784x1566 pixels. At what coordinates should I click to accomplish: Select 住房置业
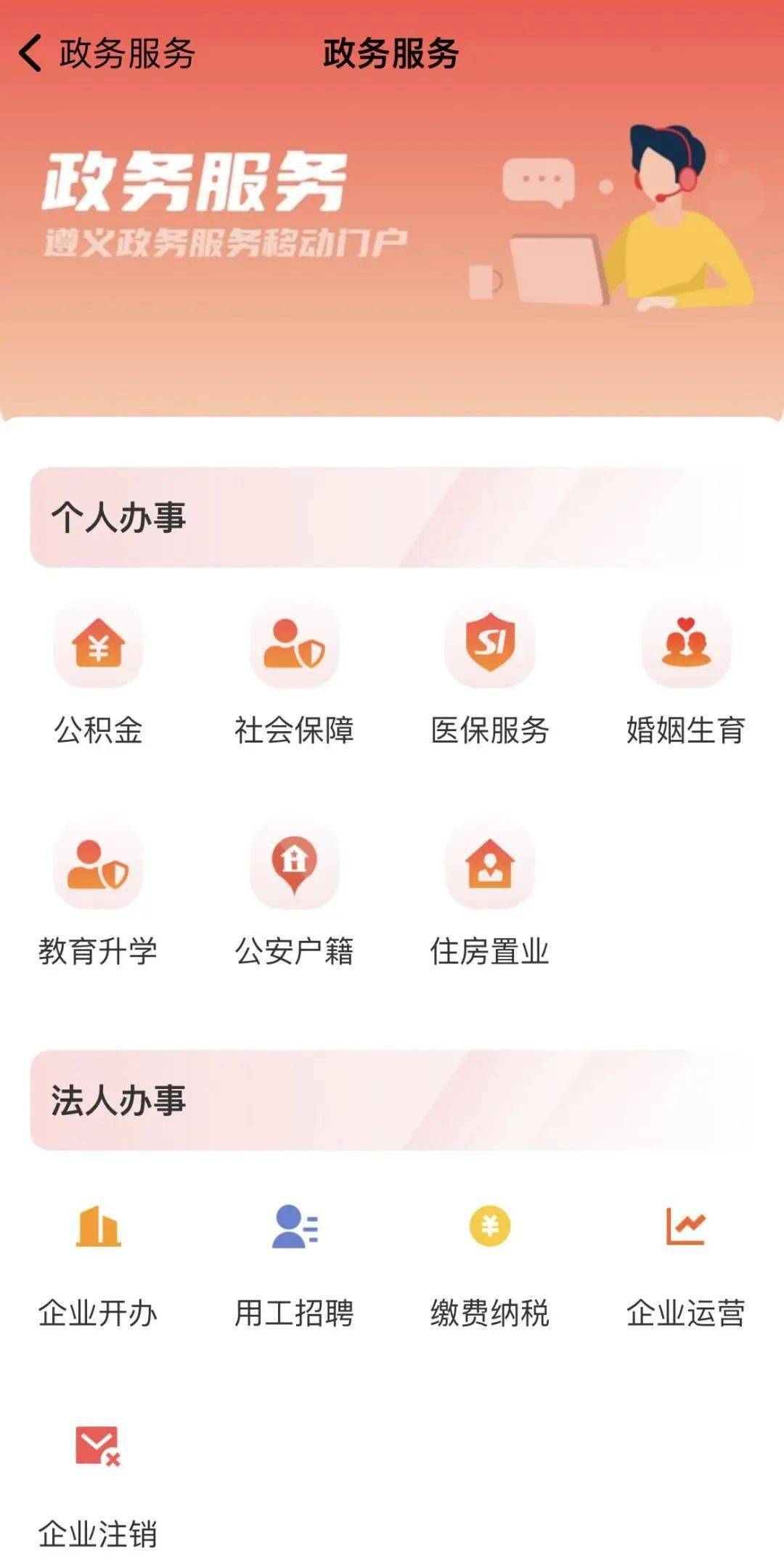click(x=490, y=865)
